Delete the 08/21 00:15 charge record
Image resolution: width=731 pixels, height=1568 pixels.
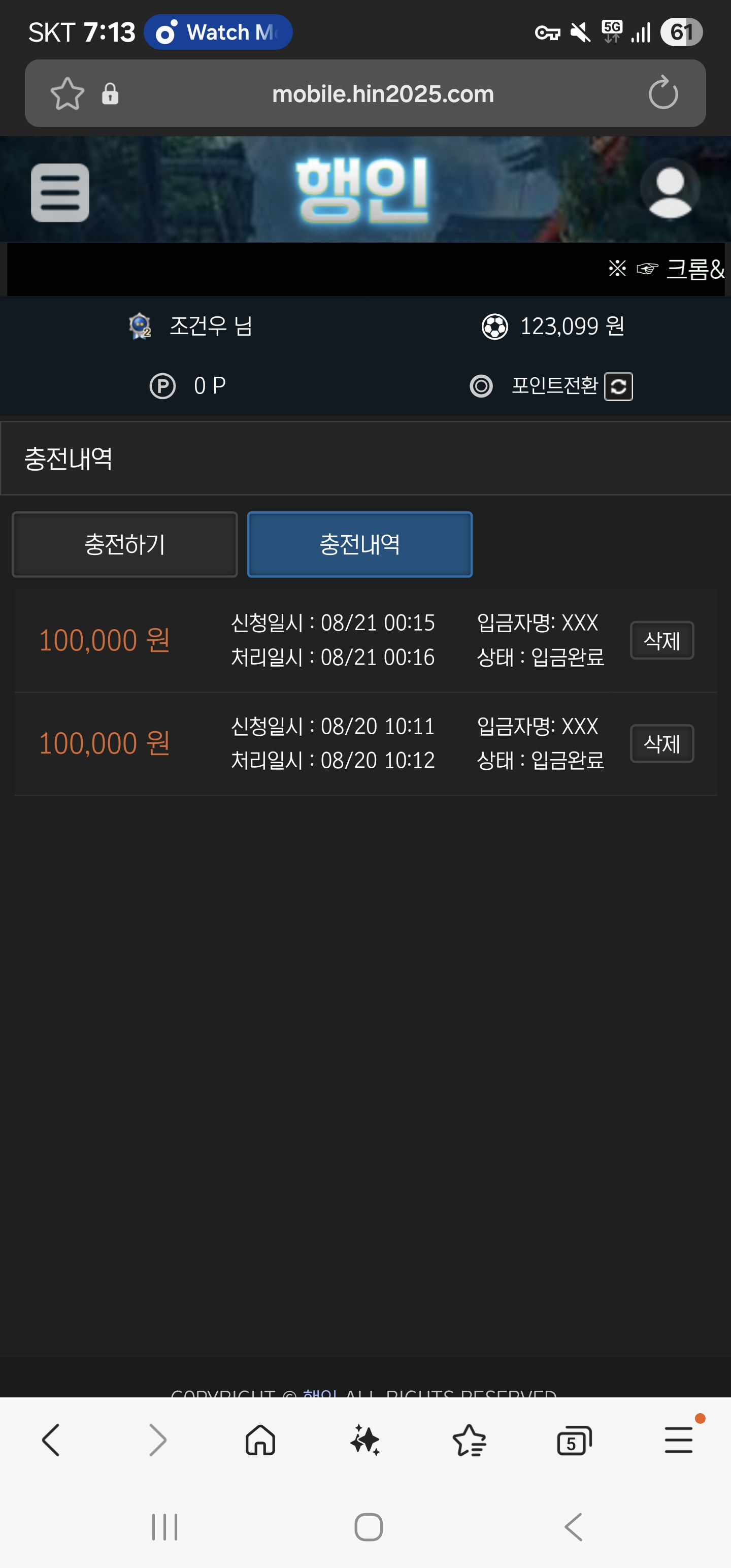pyautogui.click(x=661, y=640)
